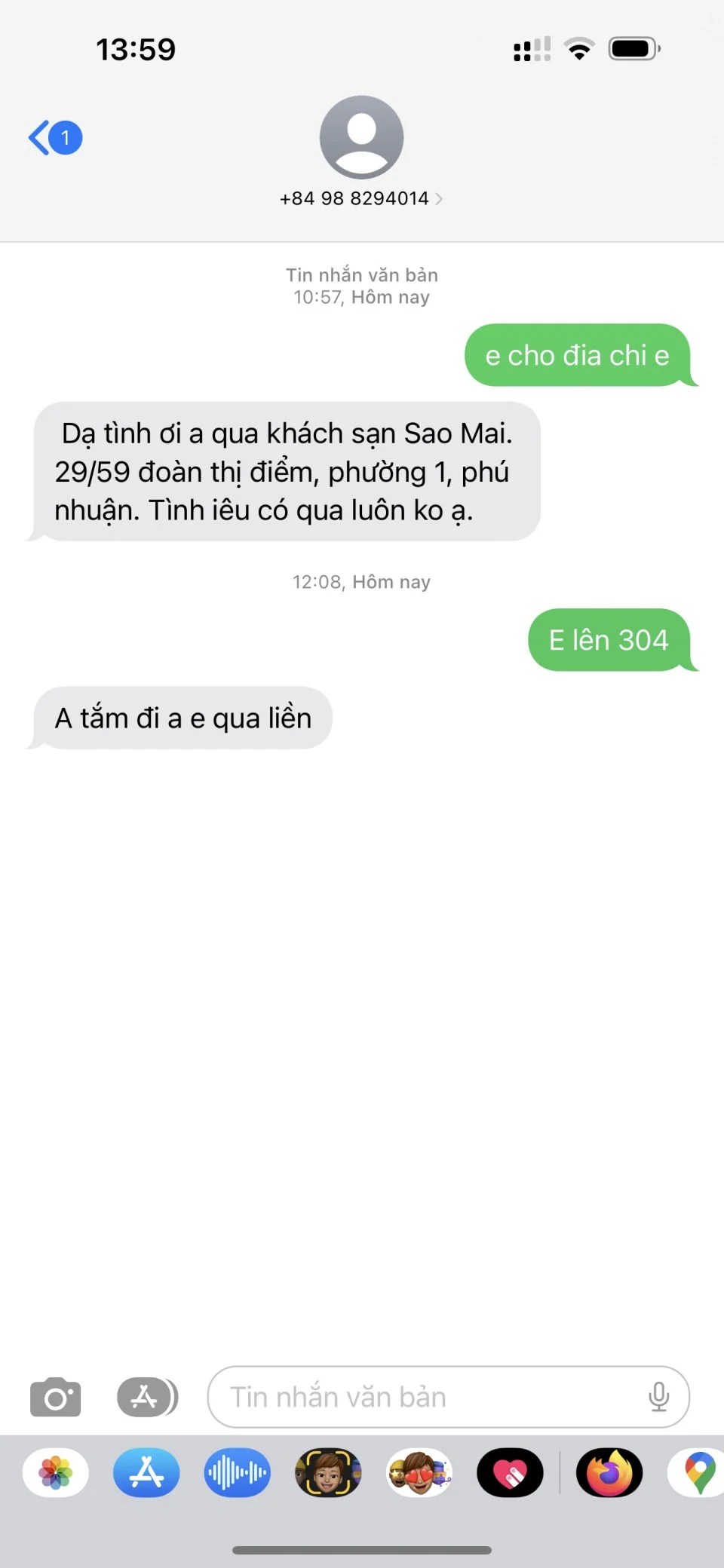Start dictation with the microphone icon
This screenshot has height=1568, width=724.
coord(658,1397)
